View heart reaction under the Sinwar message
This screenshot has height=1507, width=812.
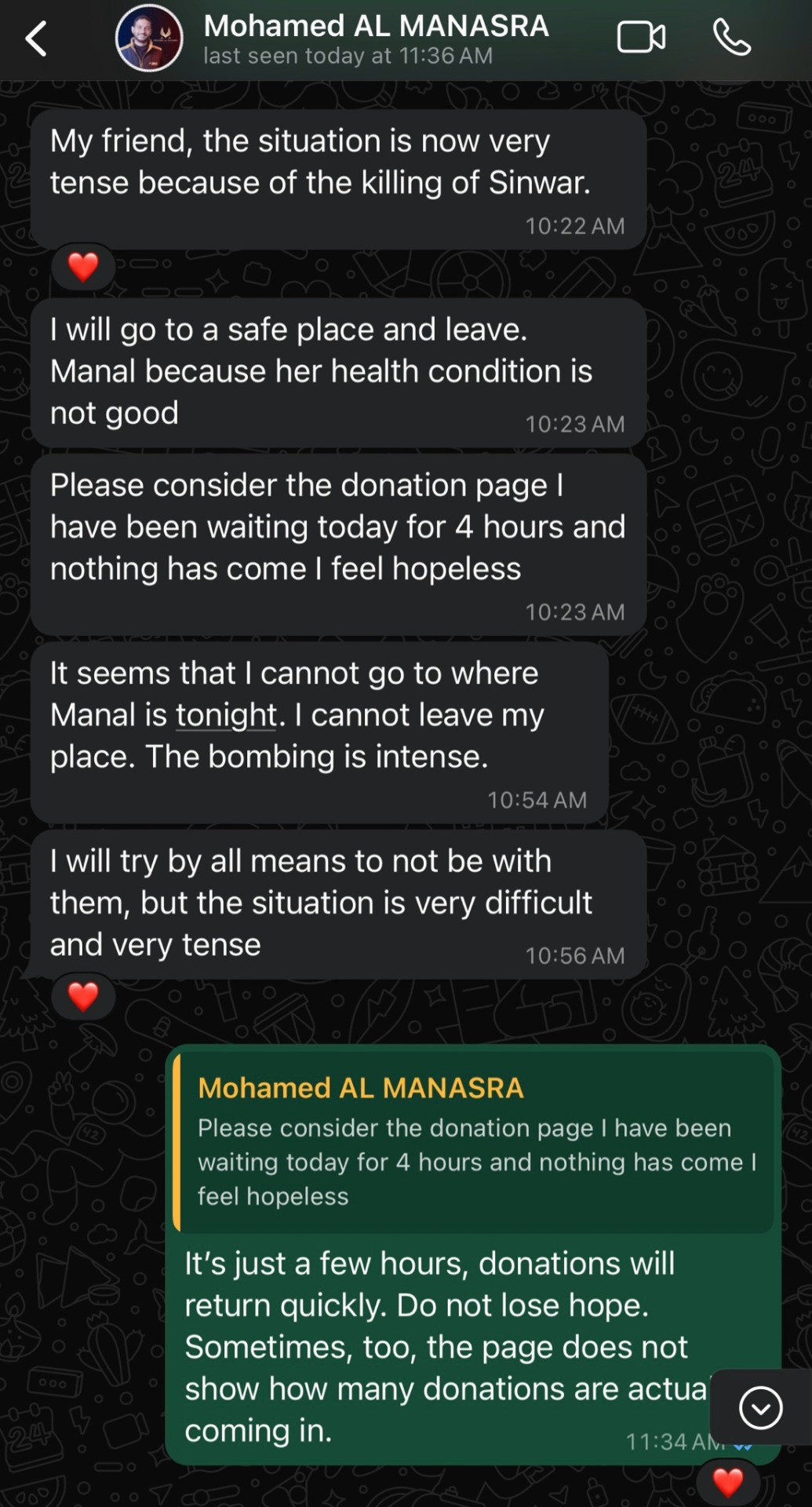(x=83, y=267)
